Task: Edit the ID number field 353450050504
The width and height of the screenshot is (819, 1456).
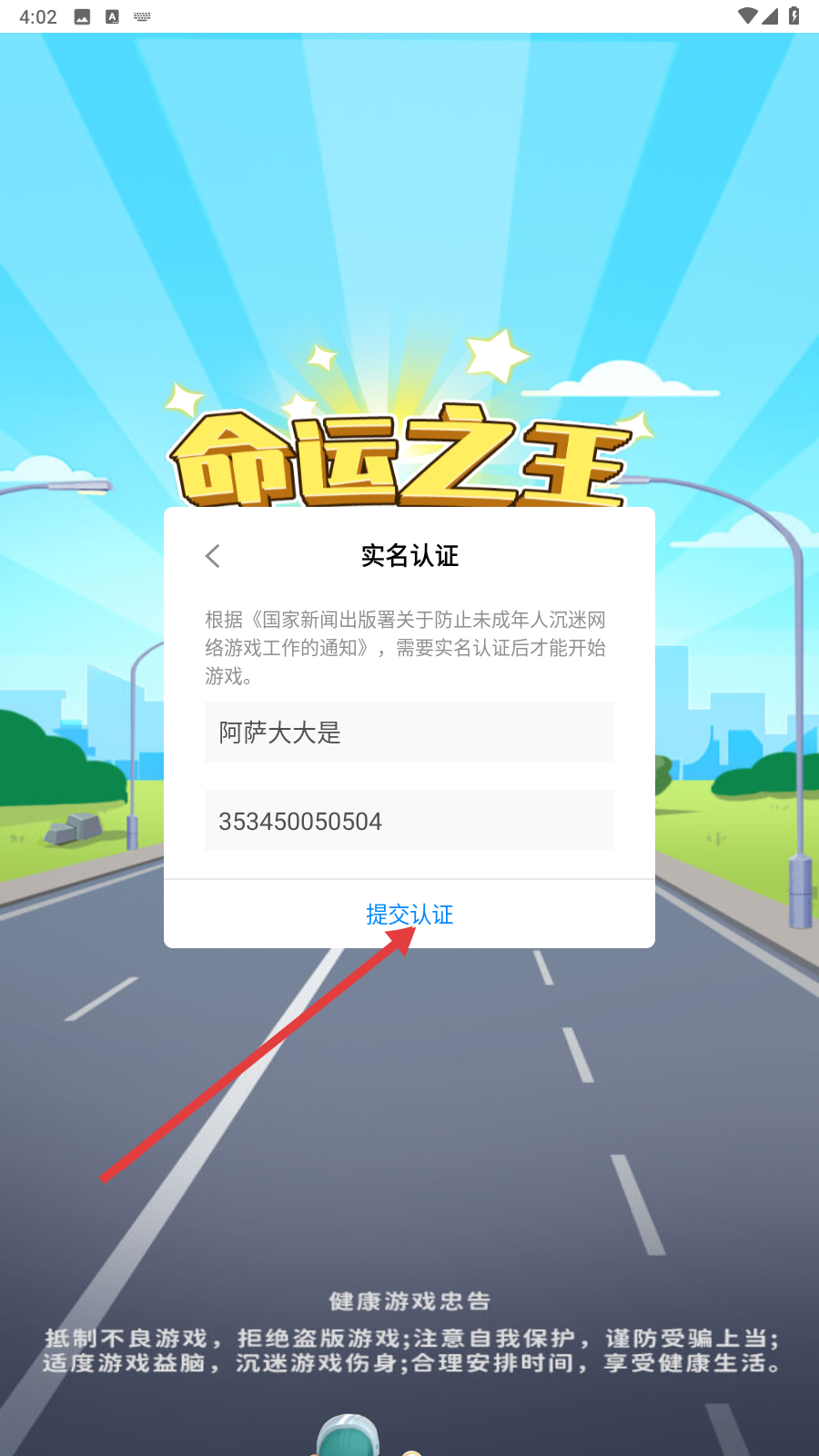Action: coord(409,821)
